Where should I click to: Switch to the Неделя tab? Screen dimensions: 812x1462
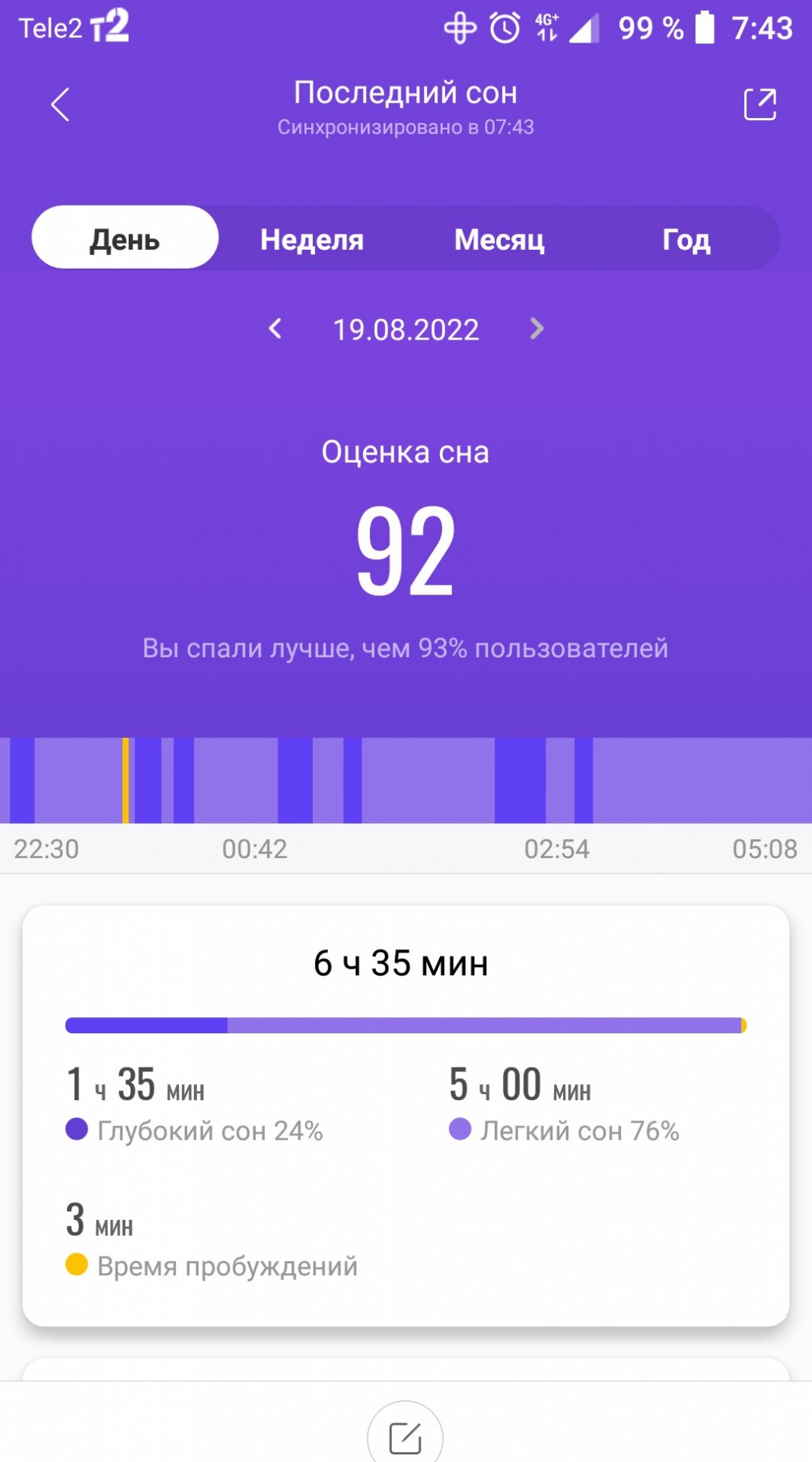point(312,239)
